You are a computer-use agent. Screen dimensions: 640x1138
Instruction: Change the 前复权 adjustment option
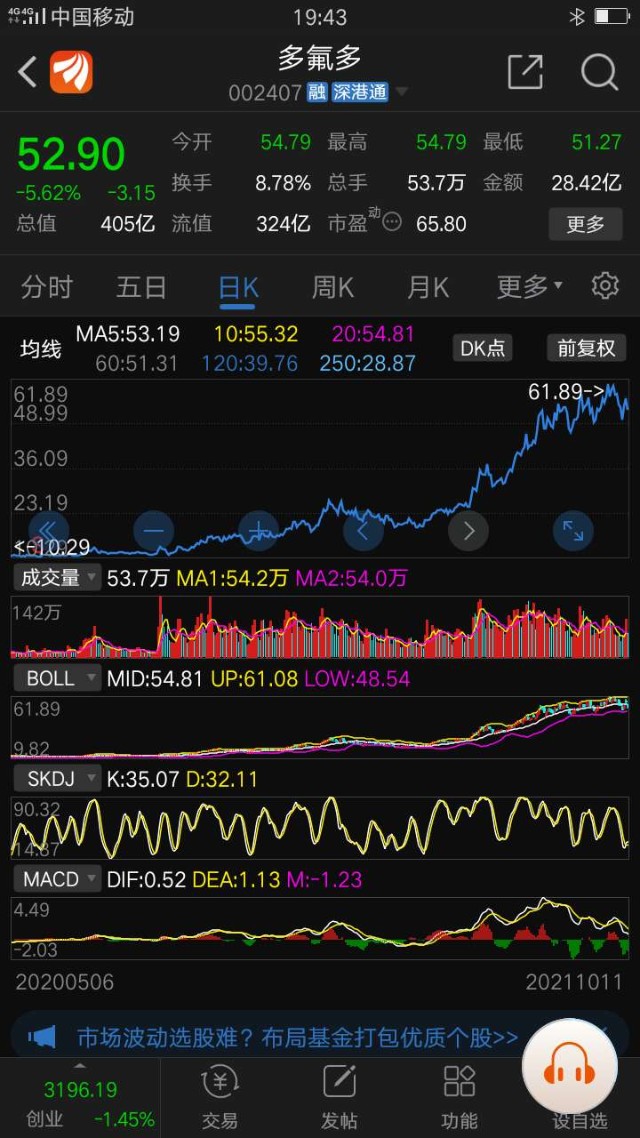coord(586,348)
